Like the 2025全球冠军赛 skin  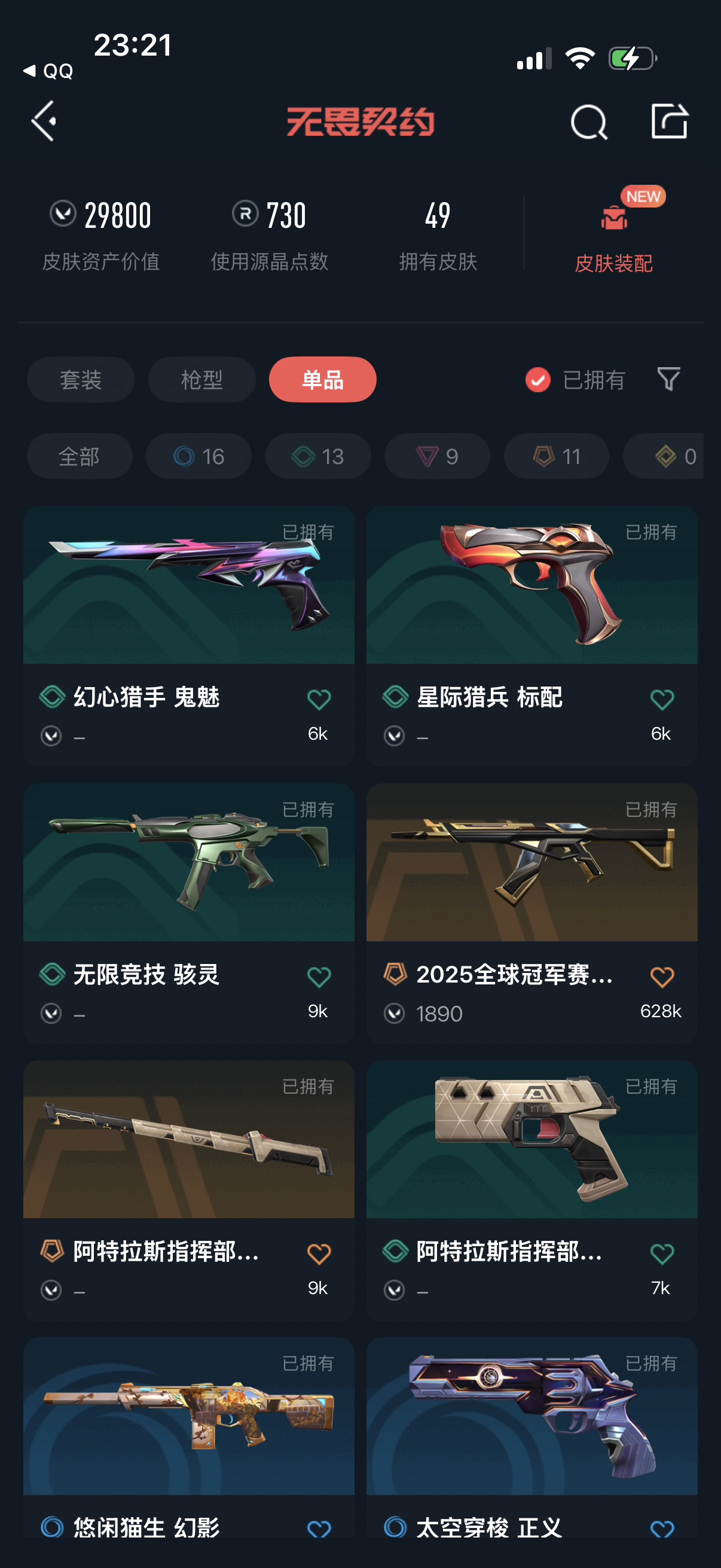(662, 977)
